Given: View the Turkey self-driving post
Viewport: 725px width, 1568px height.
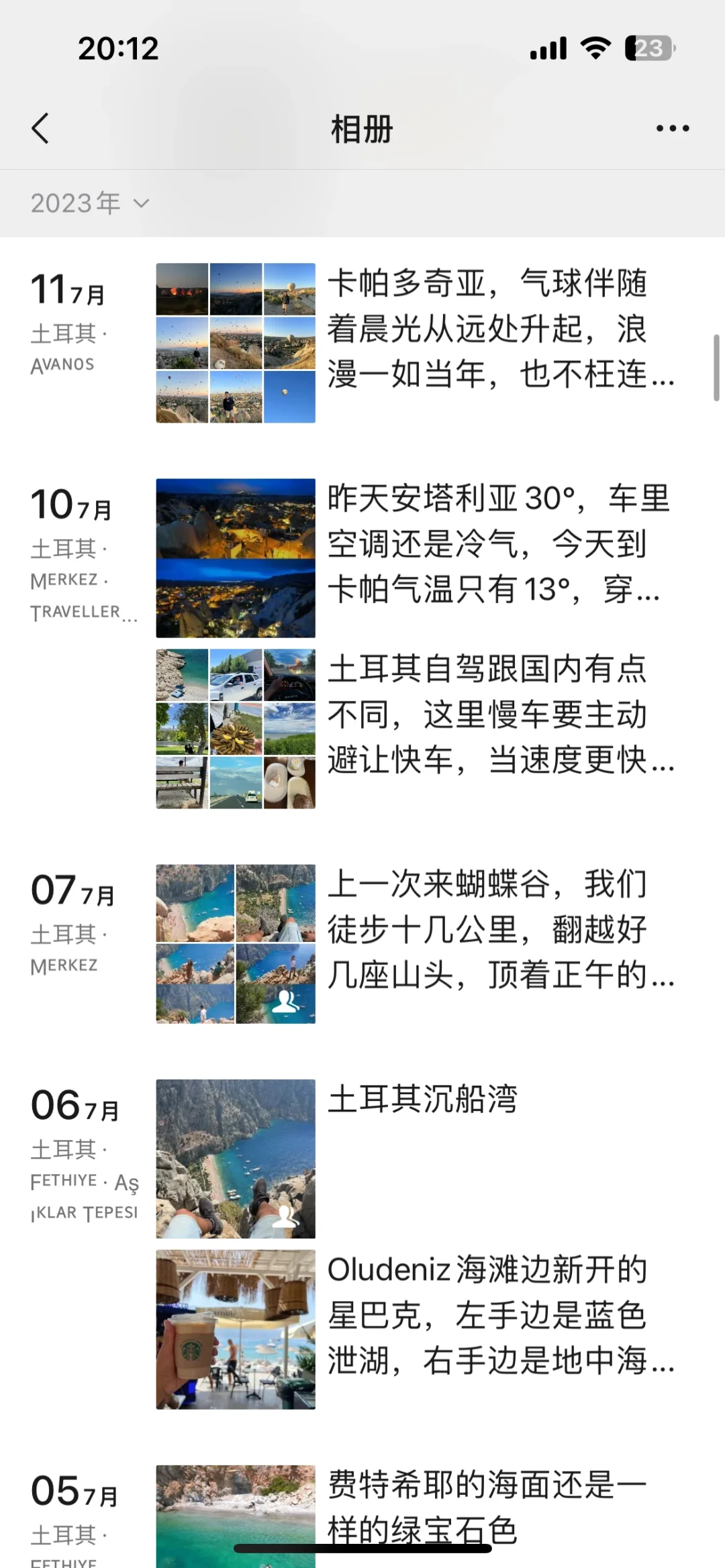Looking at the screenshot, I should [499, 715].
